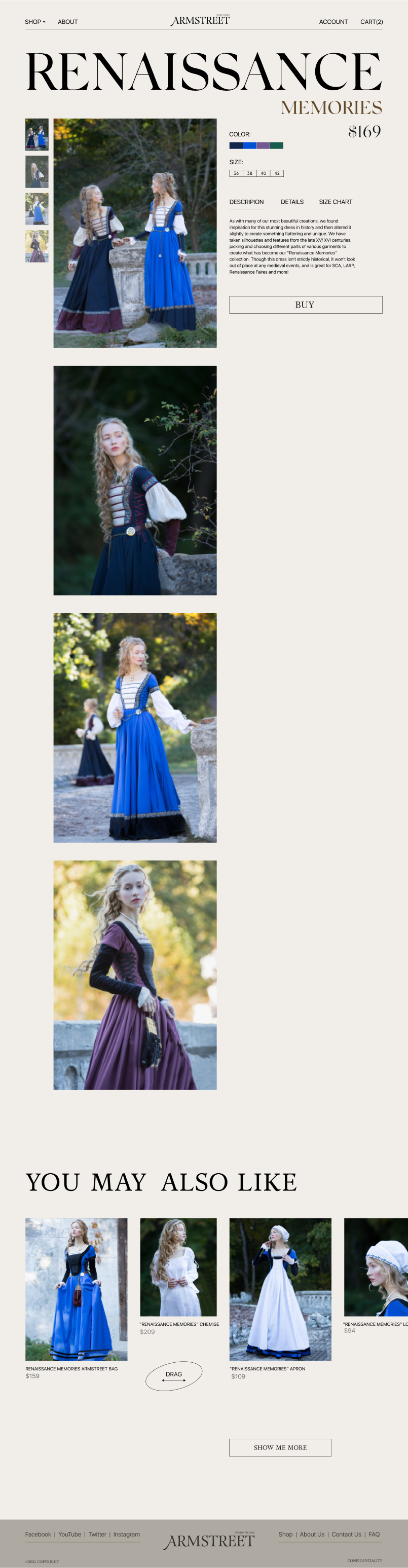408x1568 pixels.
Task: Choose the purple color swatch
Action: 263,145
